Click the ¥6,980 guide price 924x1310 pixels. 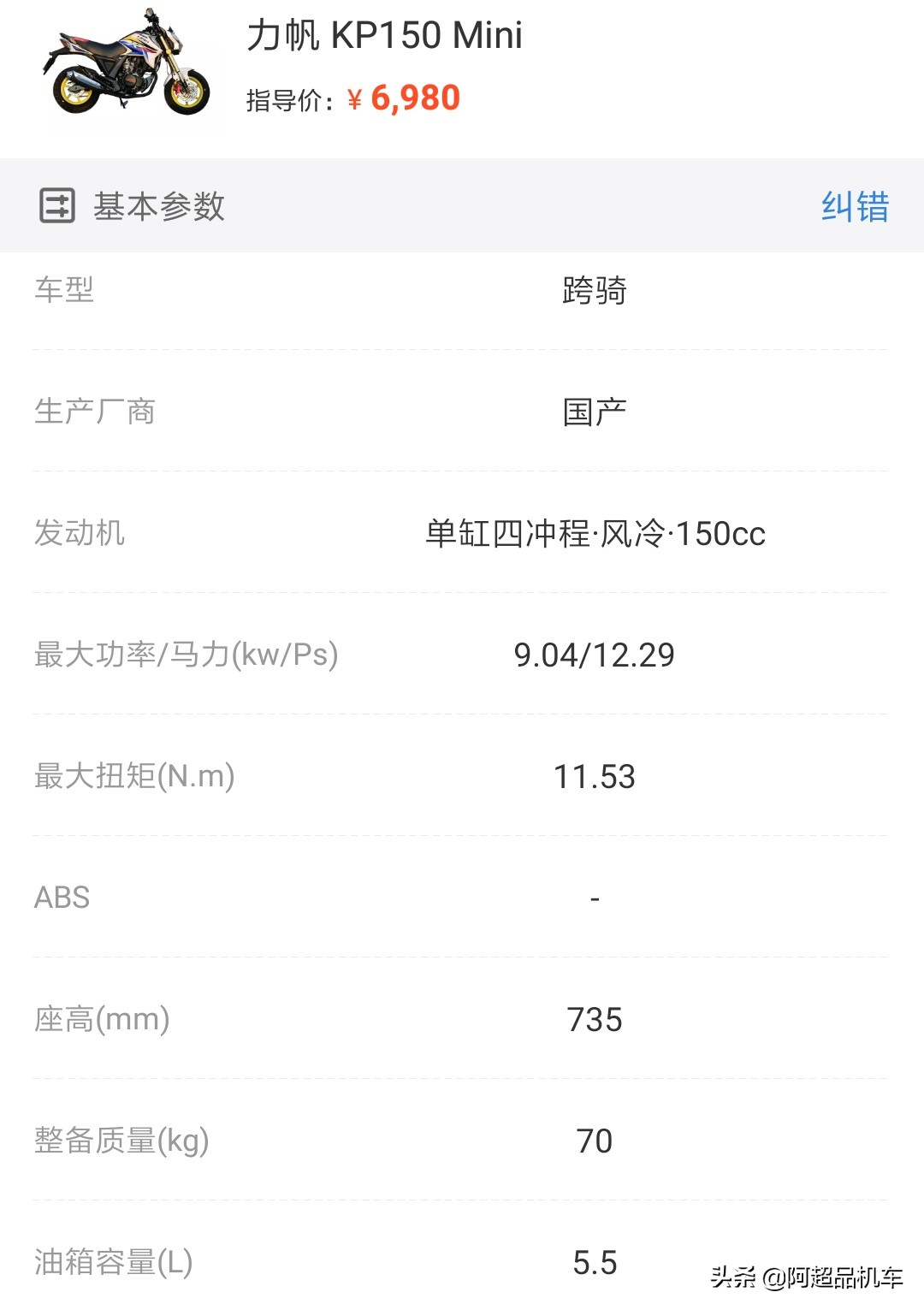point(406,100)
